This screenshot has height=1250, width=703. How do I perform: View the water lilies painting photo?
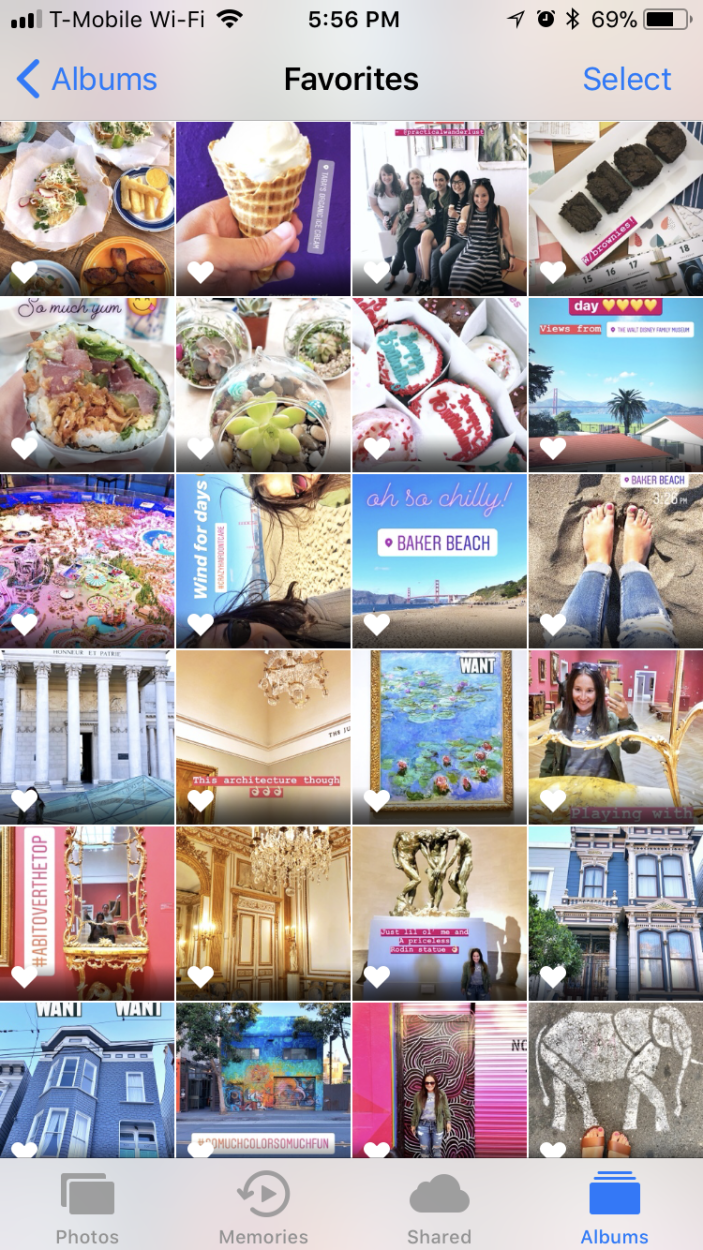click(439, 737)
